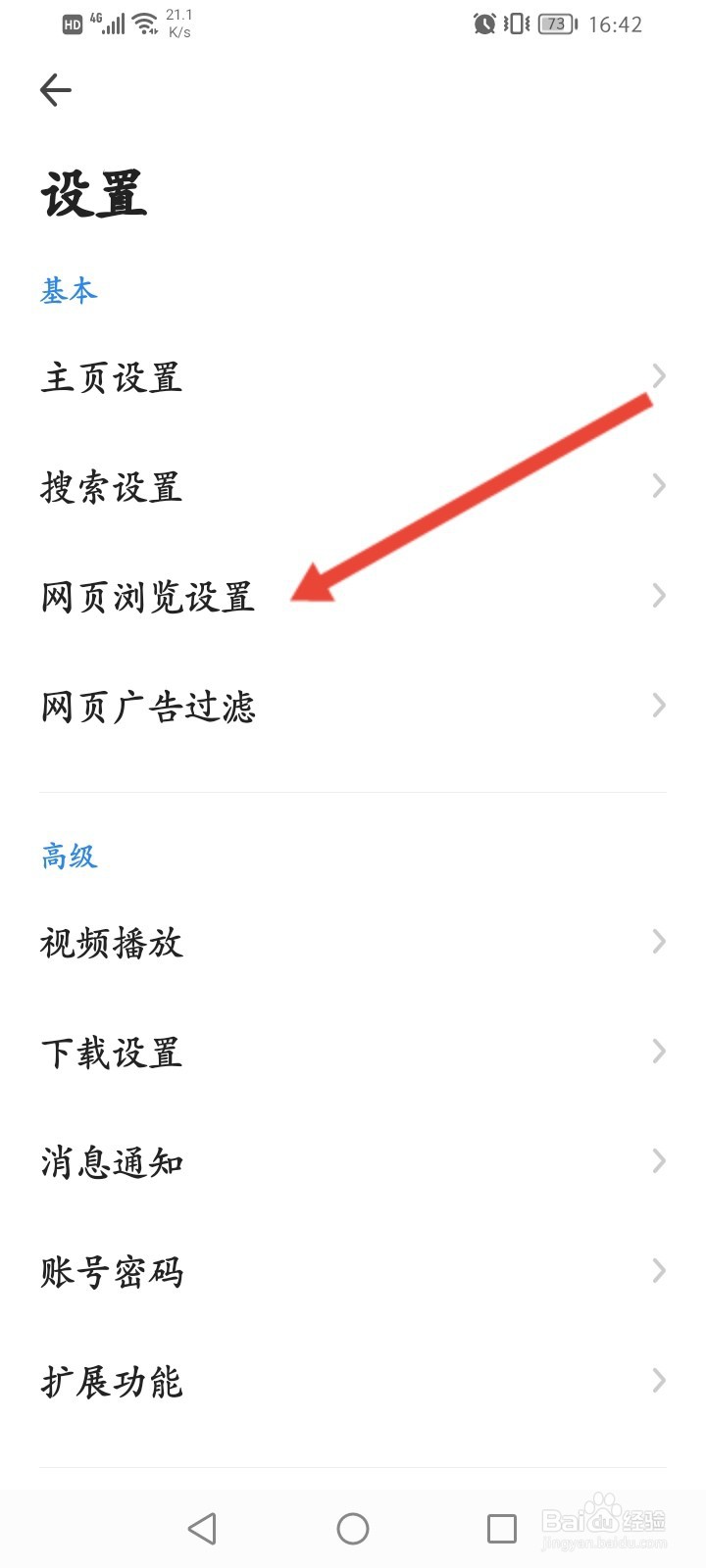Open 搜索设置 (search settings)
The image size is (706, 1568).
tap(111, 487)
